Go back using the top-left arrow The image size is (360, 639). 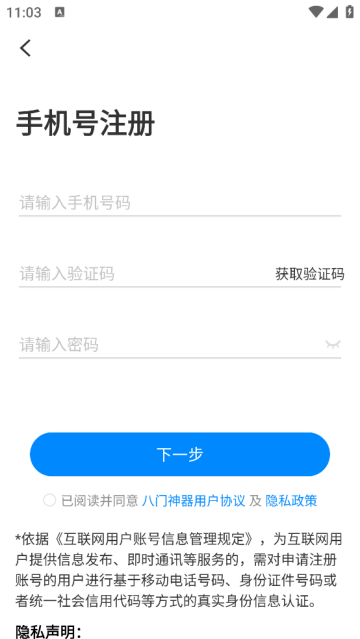pyautogui.click(x=25, y=48)
